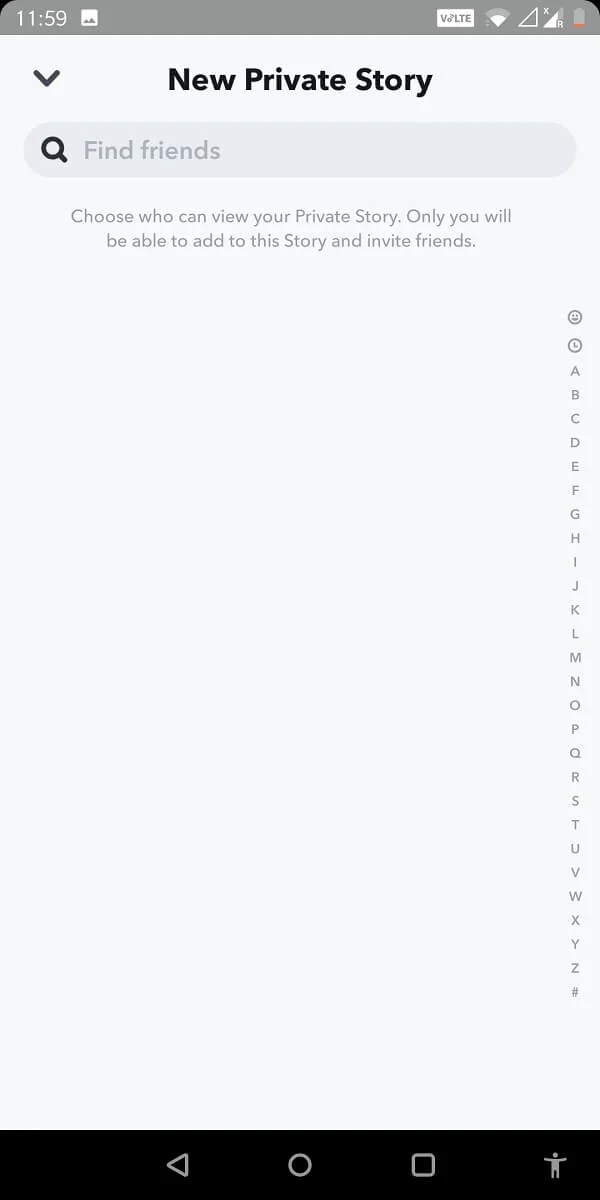Jump to letter A in the index
This screenshot has height=1200, width=600.
click(x=575, y=371)
